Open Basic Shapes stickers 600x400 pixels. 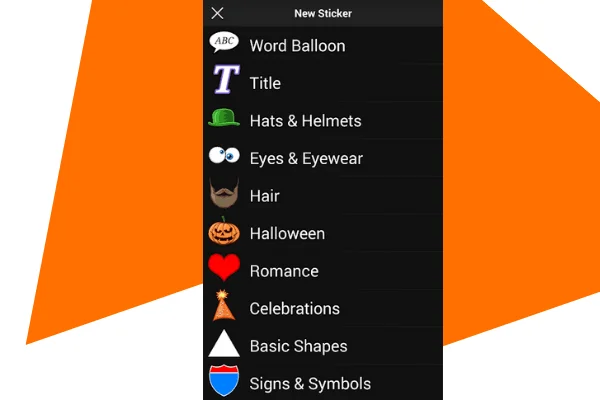click(298, 346)
